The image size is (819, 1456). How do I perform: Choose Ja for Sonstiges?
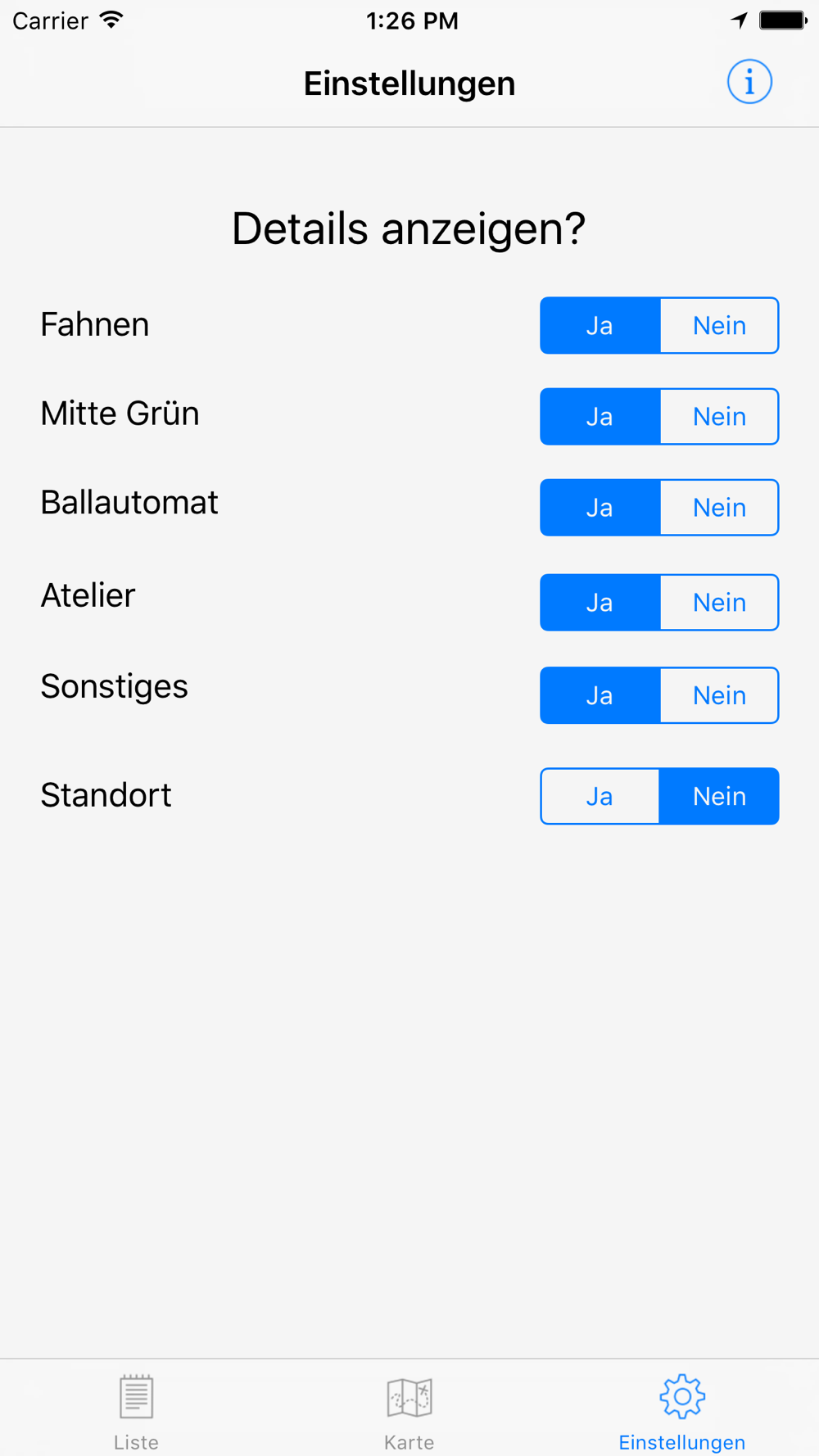pos(600,695)
